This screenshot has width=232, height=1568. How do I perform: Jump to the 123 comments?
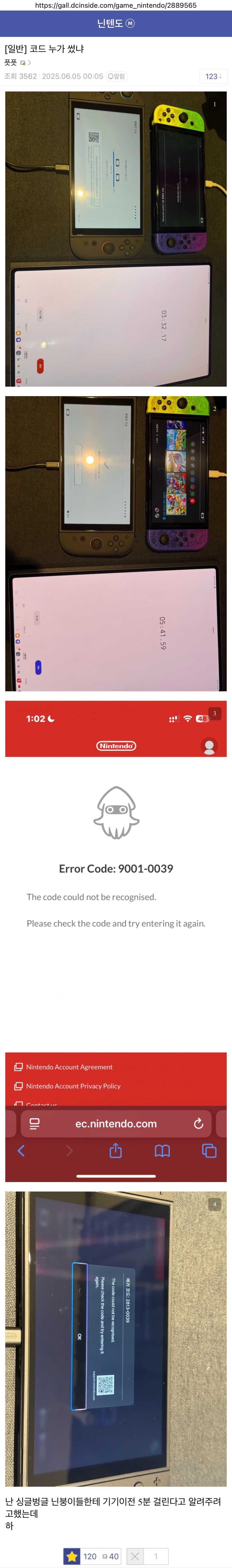pos(213,76)
